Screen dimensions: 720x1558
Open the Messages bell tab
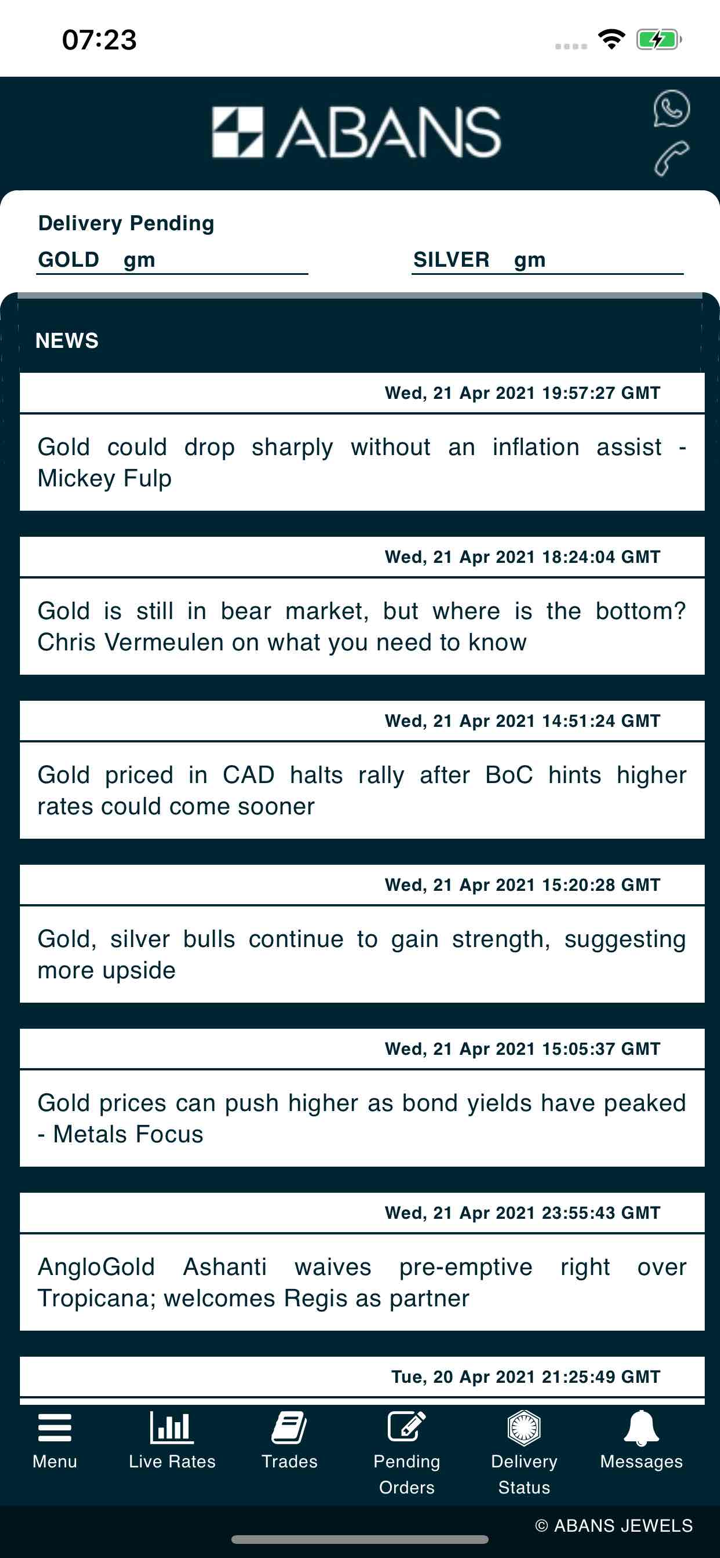point(641,1442)
